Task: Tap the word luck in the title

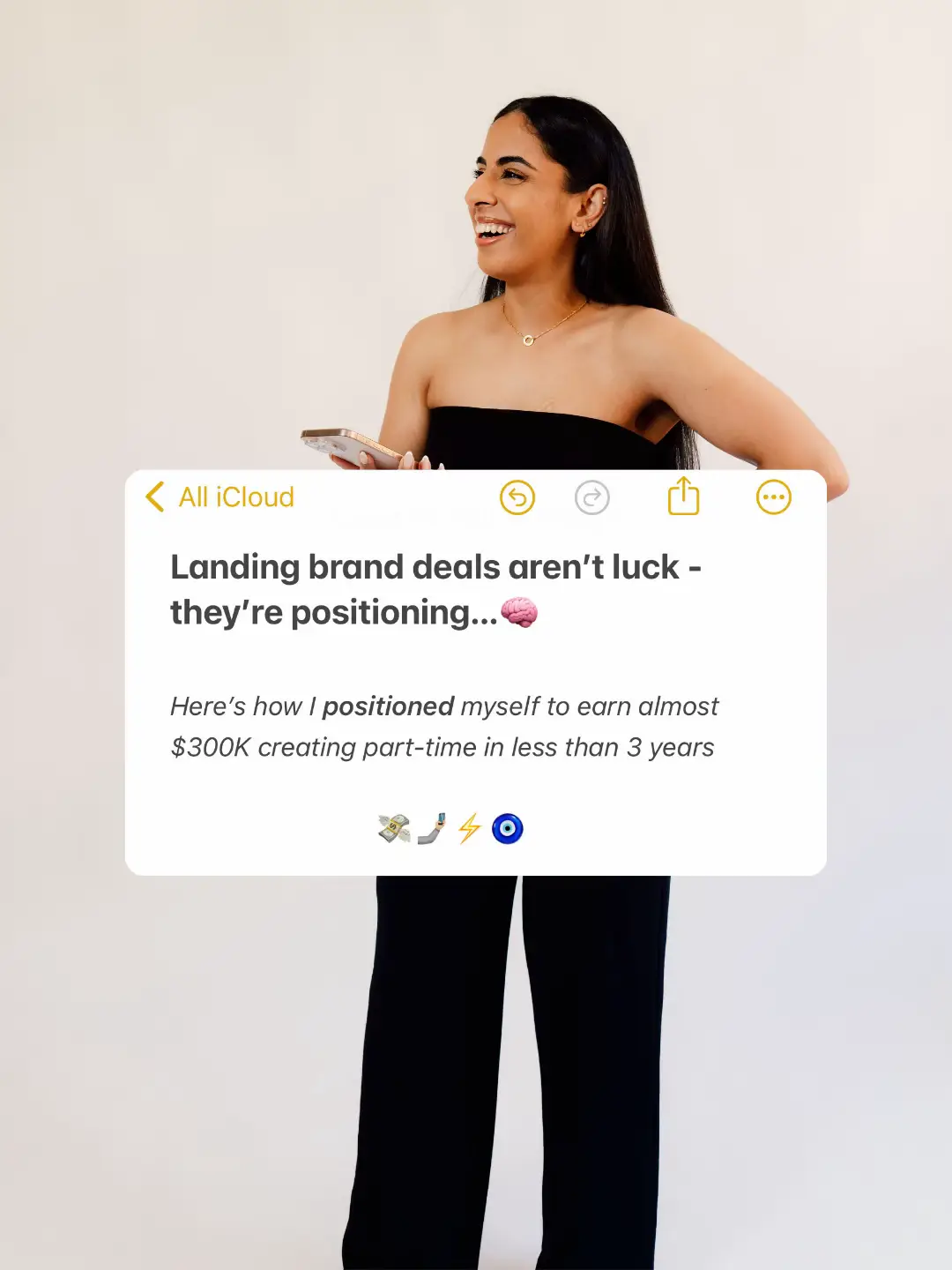Action: click(x=641, y=565)
